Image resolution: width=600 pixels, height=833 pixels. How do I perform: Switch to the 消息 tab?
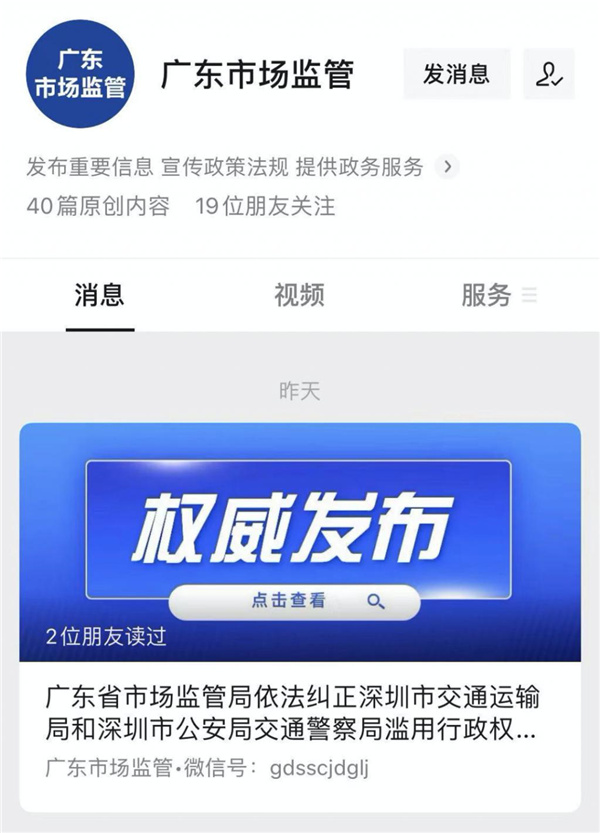click(100, 295)
